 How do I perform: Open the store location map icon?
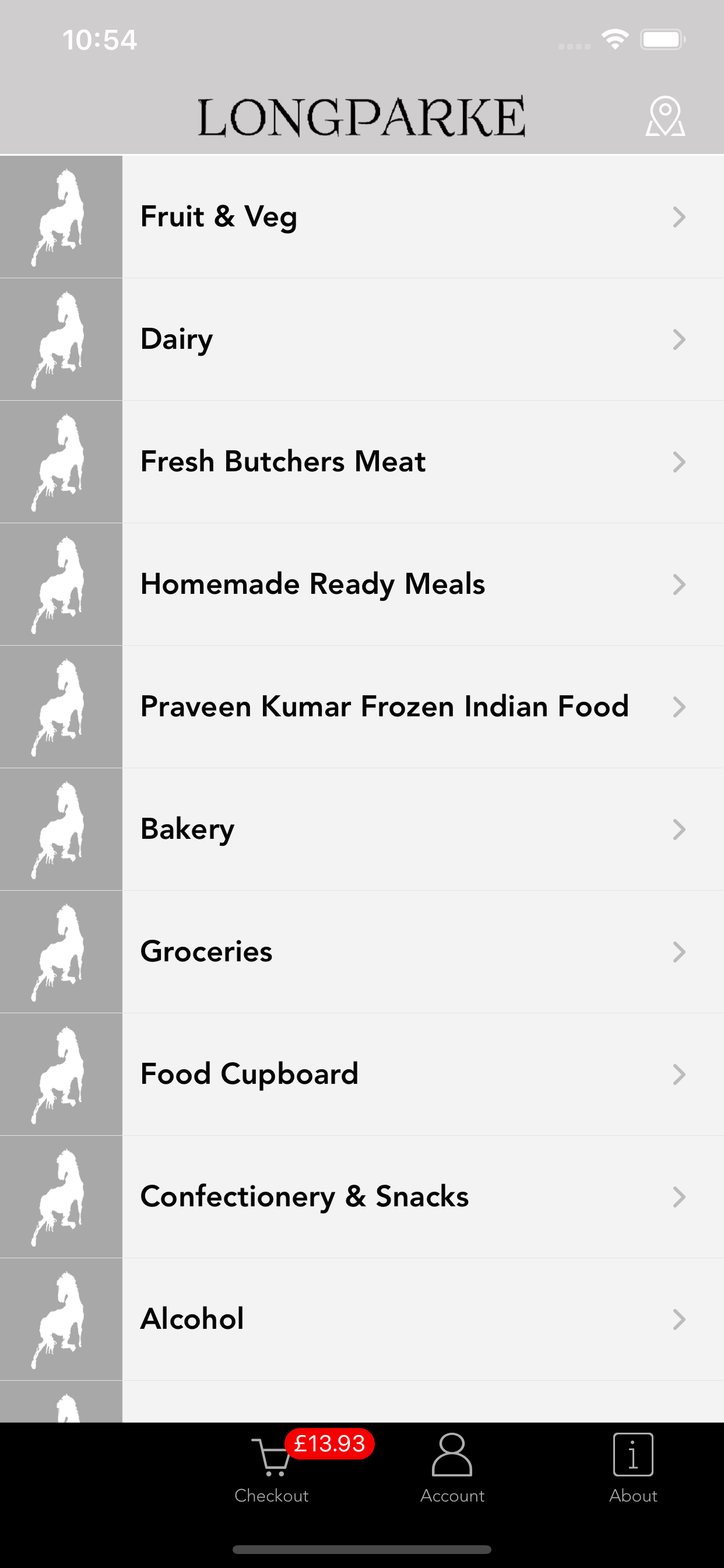[665, 116]
